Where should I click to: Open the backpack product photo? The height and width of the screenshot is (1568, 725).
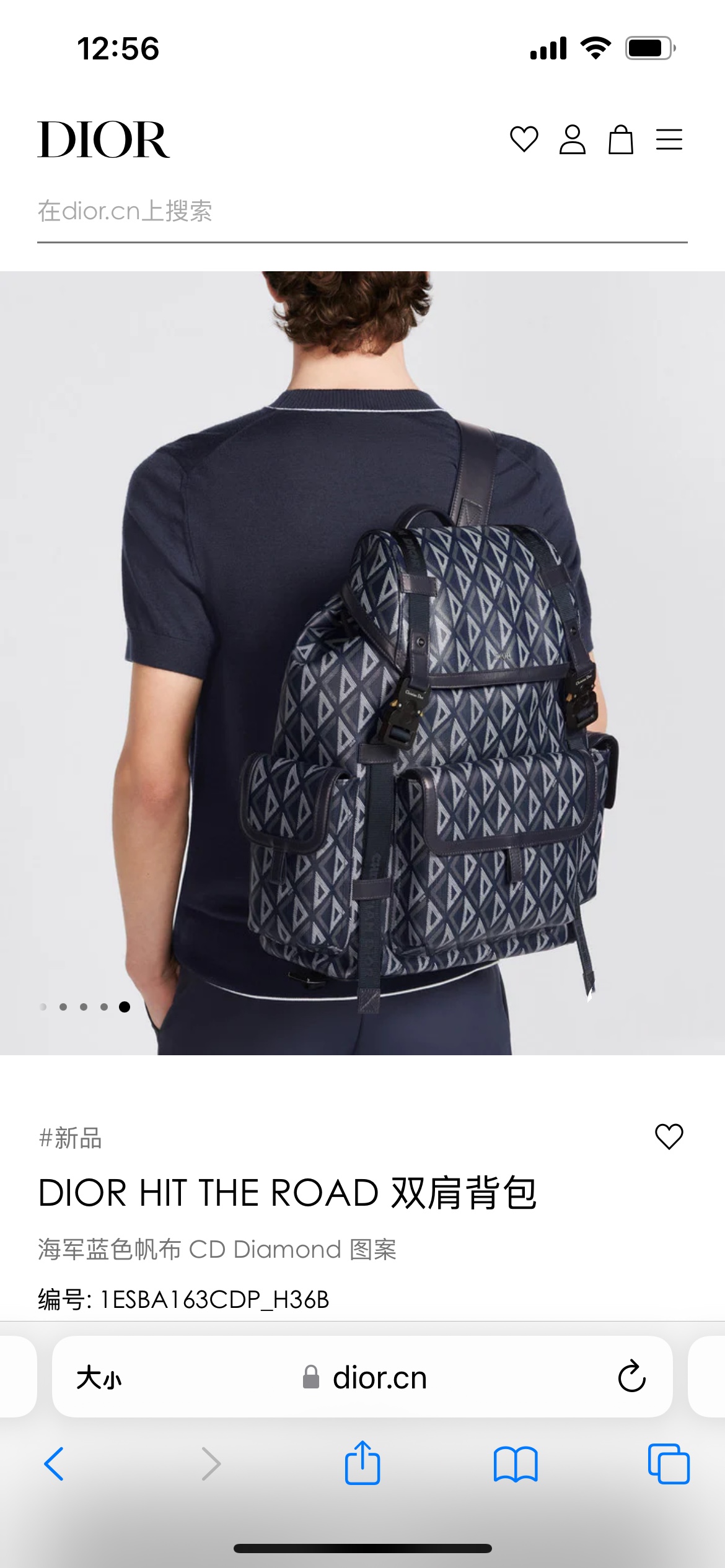362,663
